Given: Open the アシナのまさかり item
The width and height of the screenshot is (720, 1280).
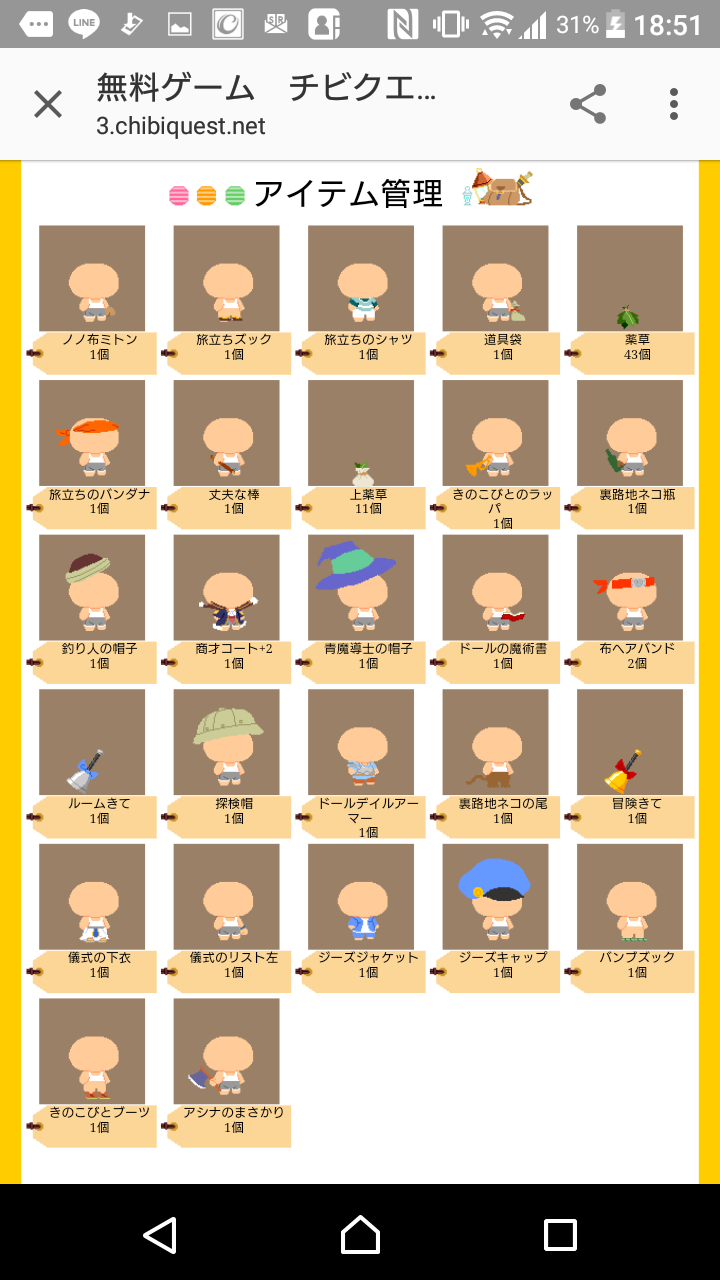Looking at the screenshot, I should [x=226, y=1051].
